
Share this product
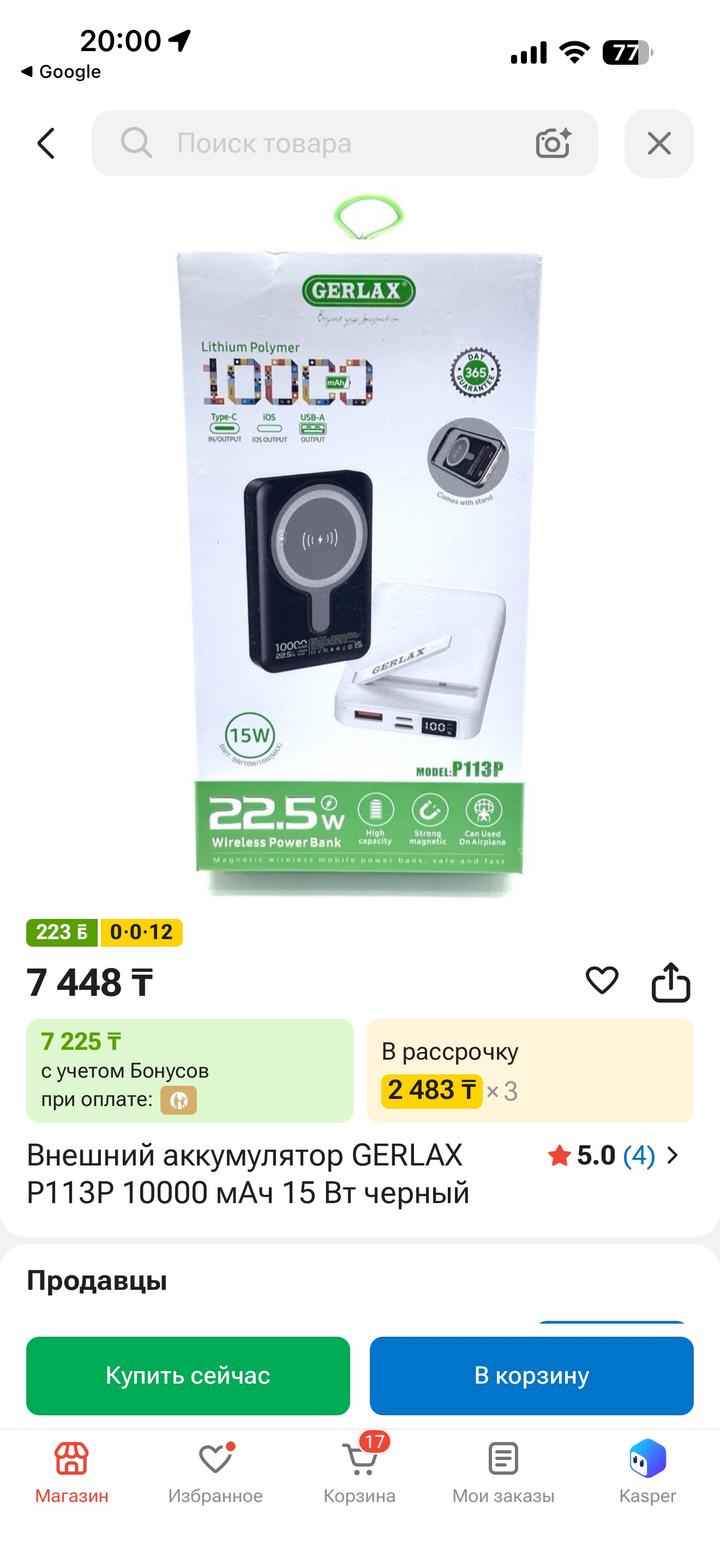(671, 981)
